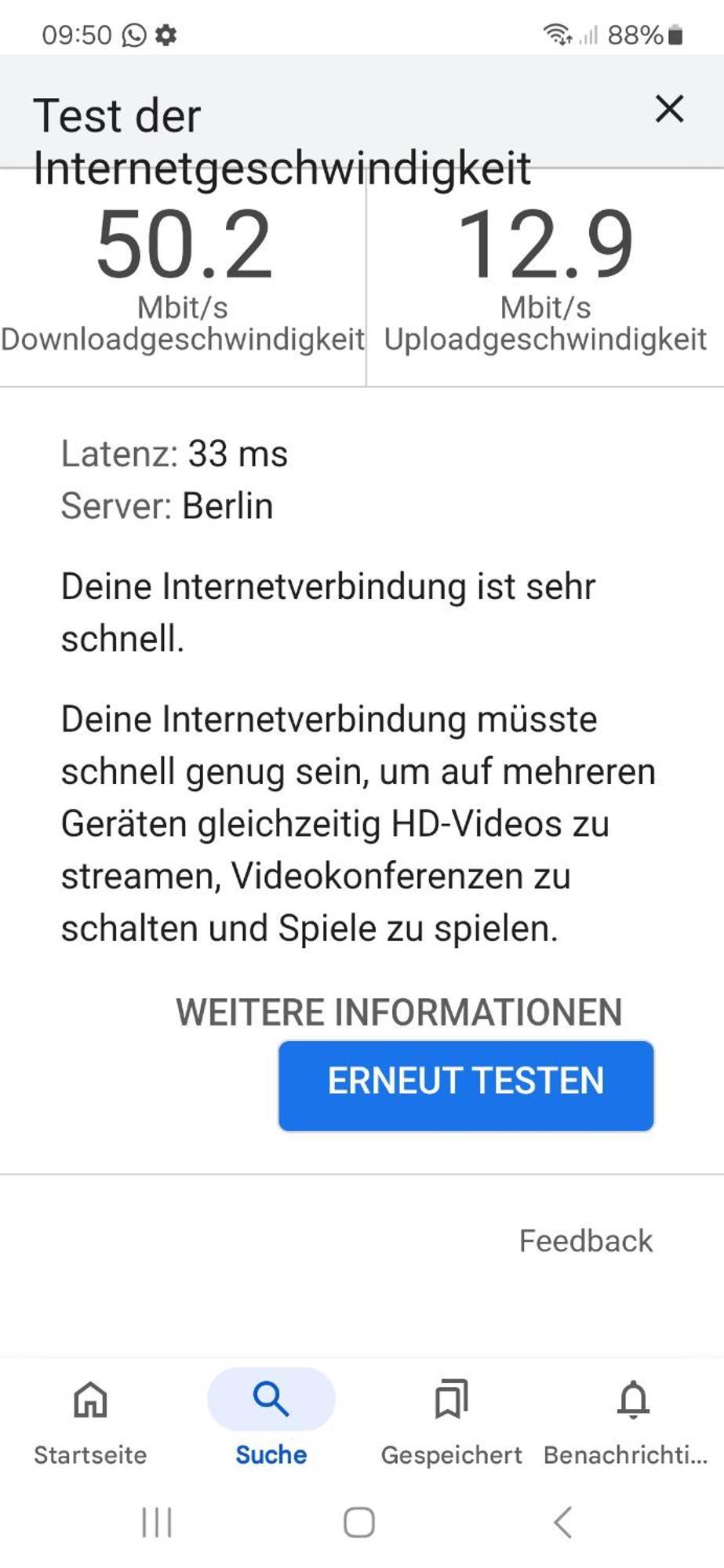The width and height of the screenshot is (724, 1568).
Task: Send feedback via the Feedback link
Action: pos(585,1240)
